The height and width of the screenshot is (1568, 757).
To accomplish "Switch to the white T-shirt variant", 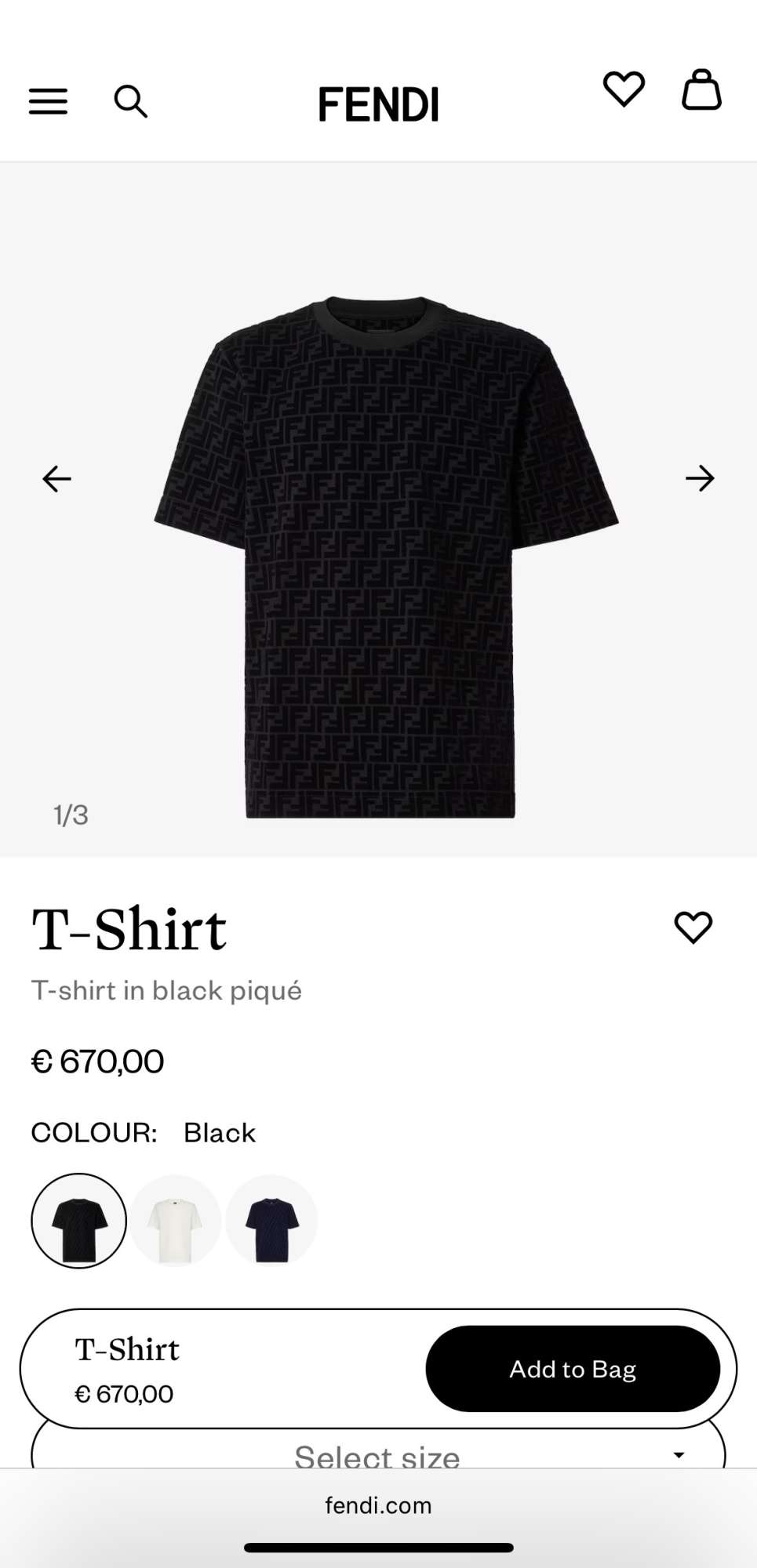I will [x=175, y=1221].
